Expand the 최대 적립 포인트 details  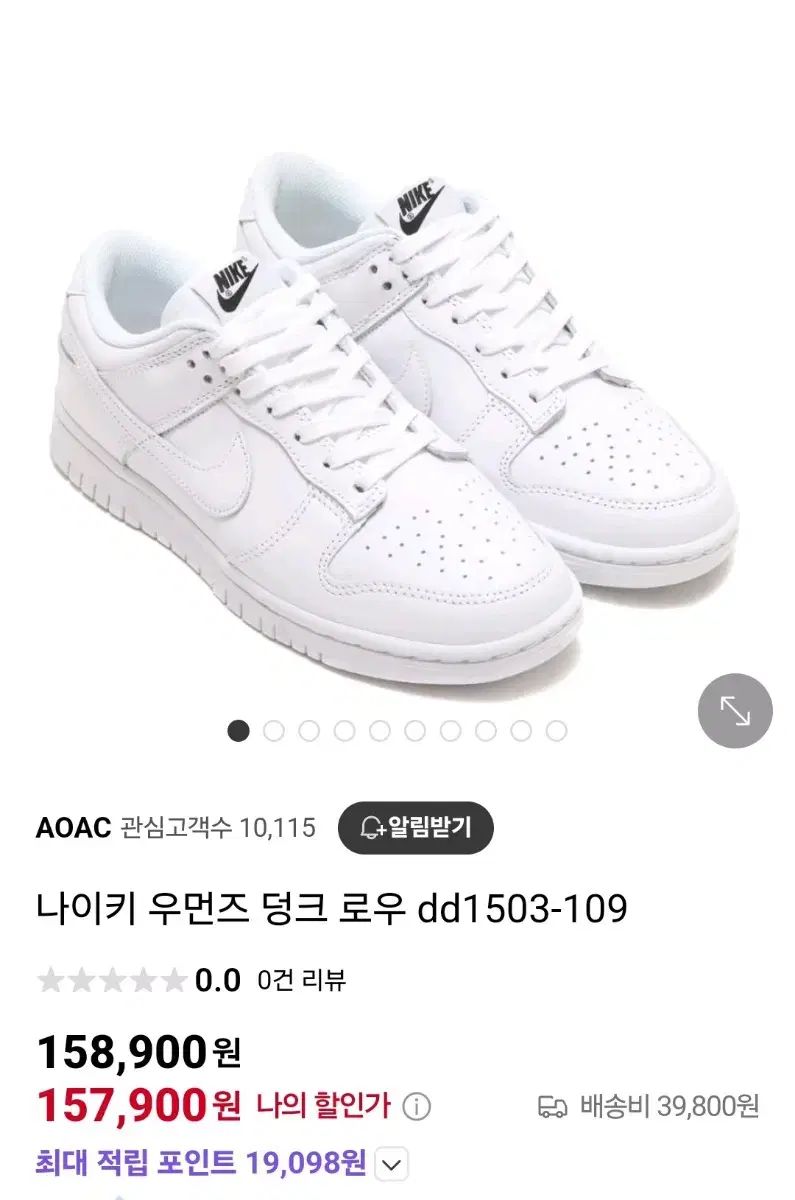(x=394, y=1164)
